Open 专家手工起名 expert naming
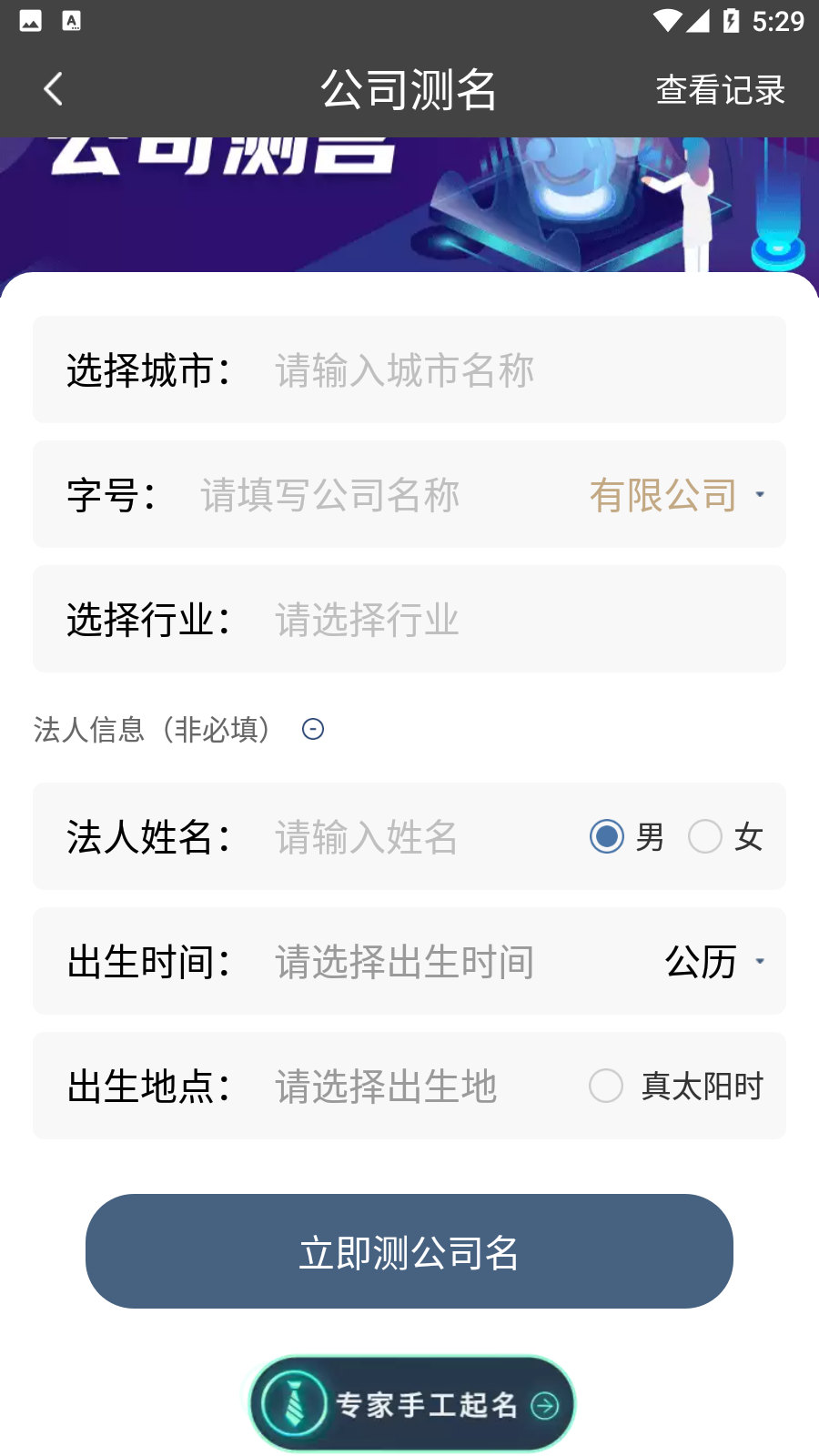Screen dimensions: 819x1456 412,1404
